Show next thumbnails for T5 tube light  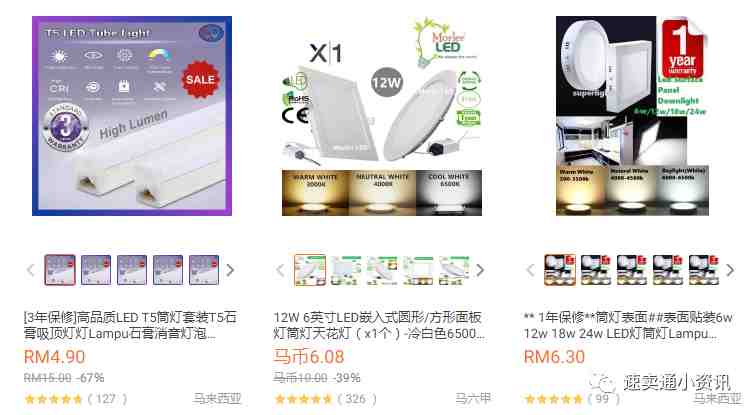click(231, 270)
